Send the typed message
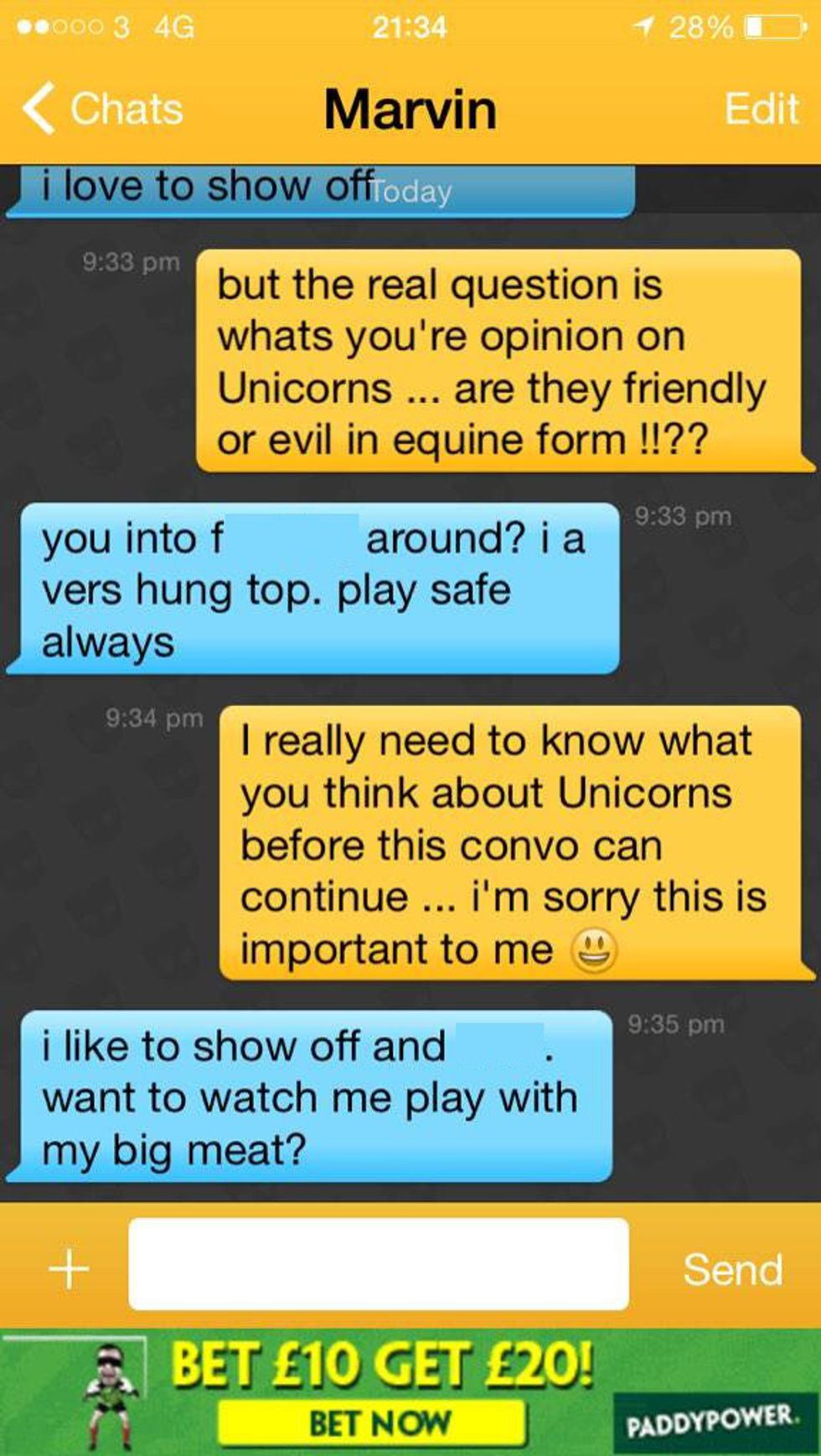821x1456 pixels. click(732, 1268)
